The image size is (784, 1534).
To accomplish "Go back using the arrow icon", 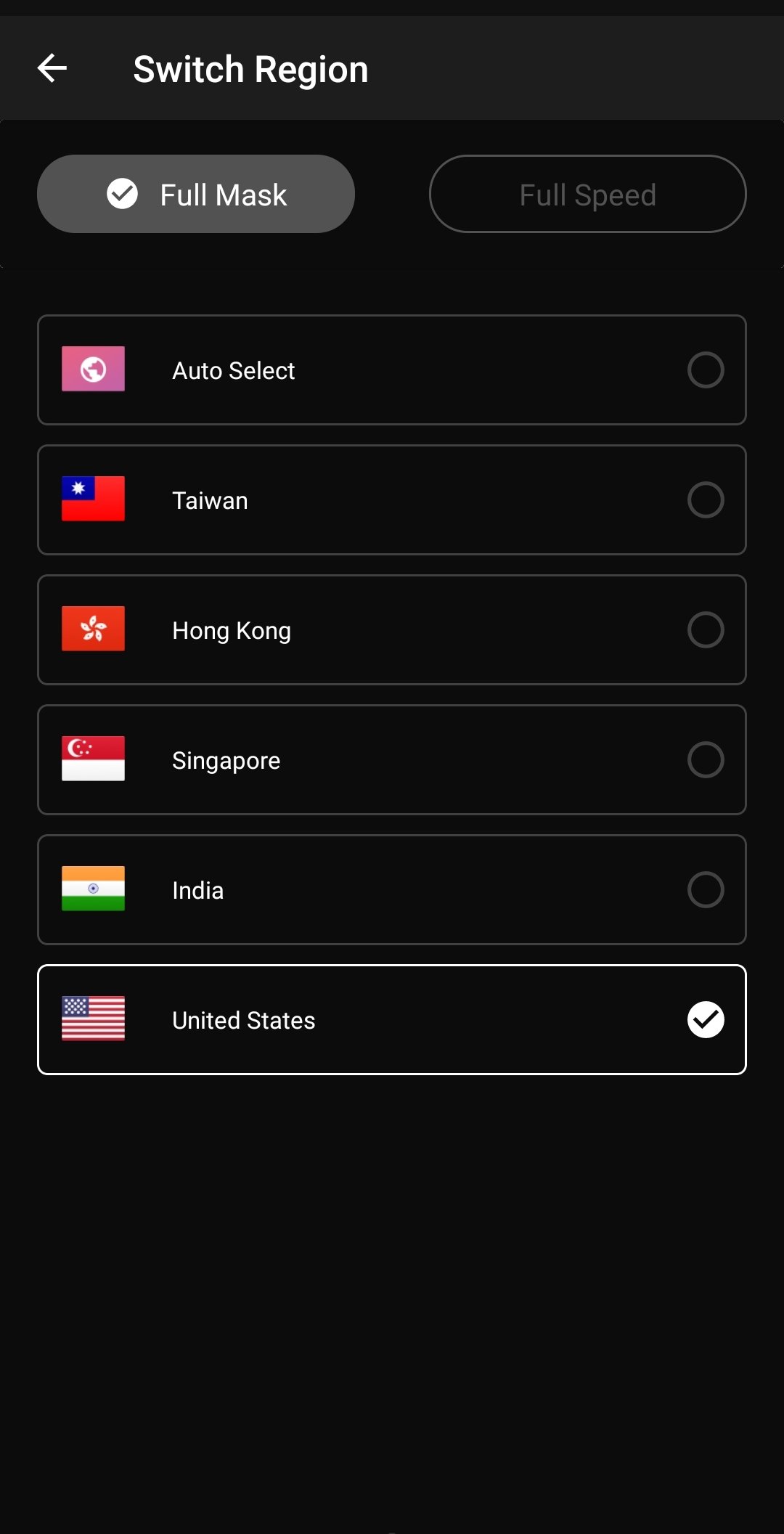I will [52, 69].
